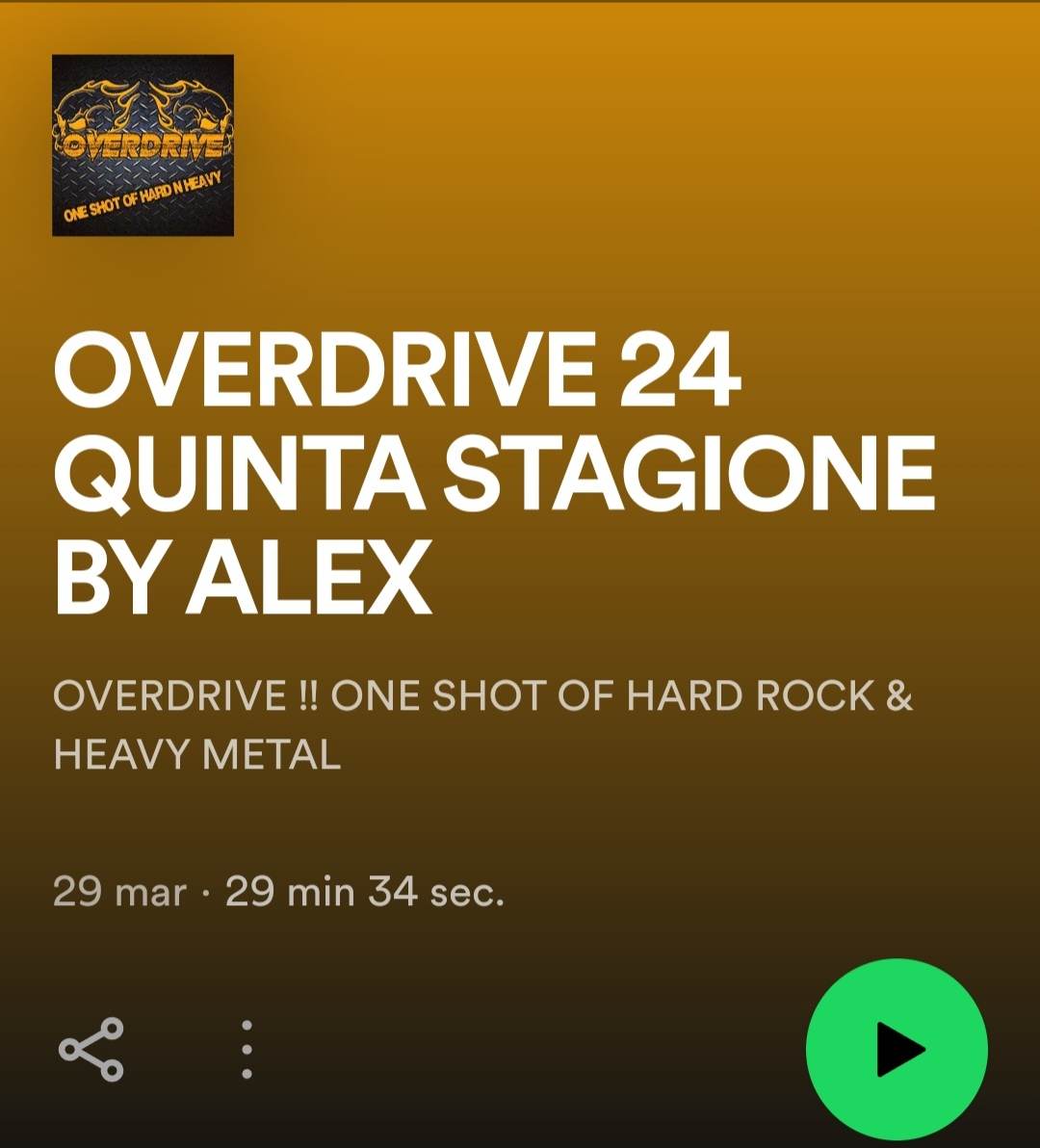Screen dimensions: 1040x1148
Task: Play the Overdrive 24 episode
Action: point(897,1049)
